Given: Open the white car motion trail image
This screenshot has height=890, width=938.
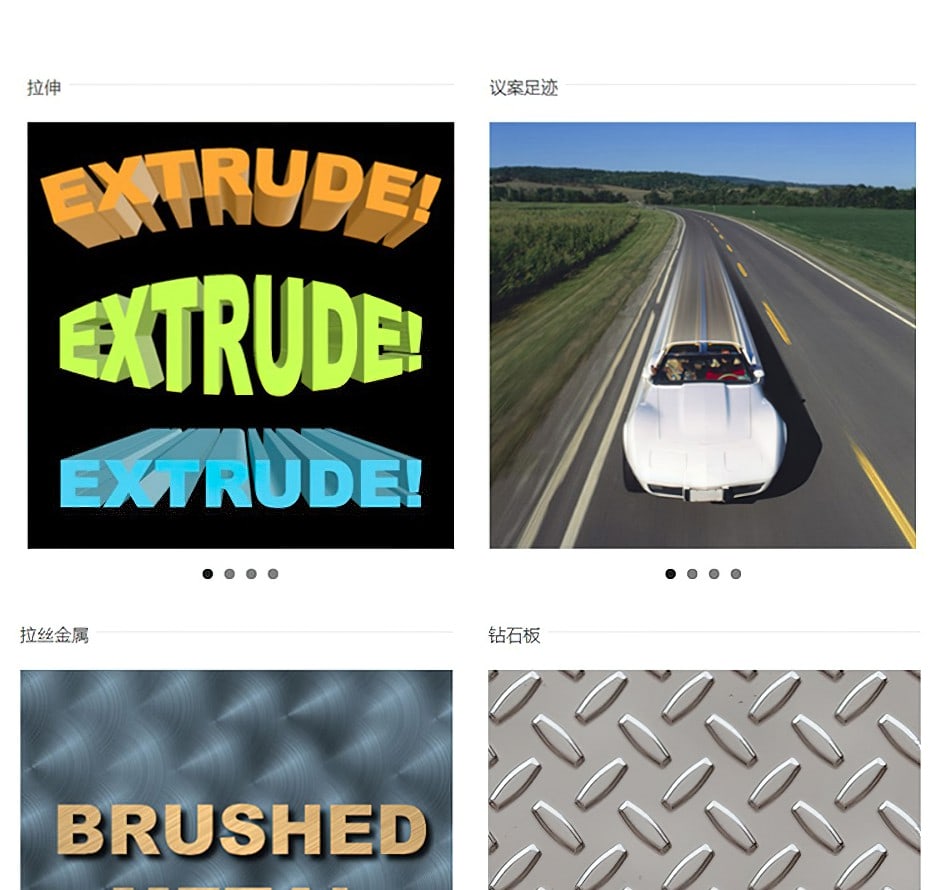Looking at the screenshot, I should pyautogui.click(x=702, y=335).
